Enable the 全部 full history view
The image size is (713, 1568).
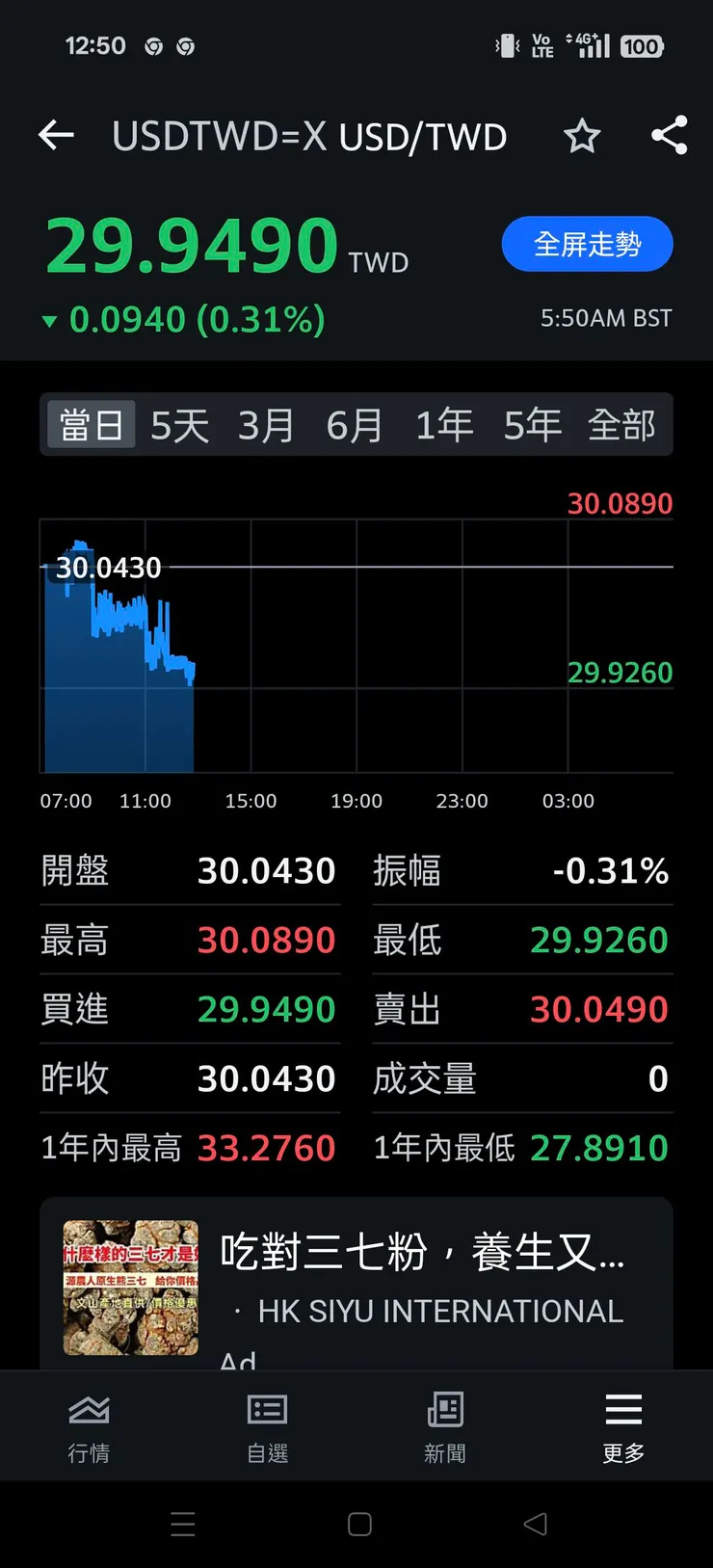(620, 424)
